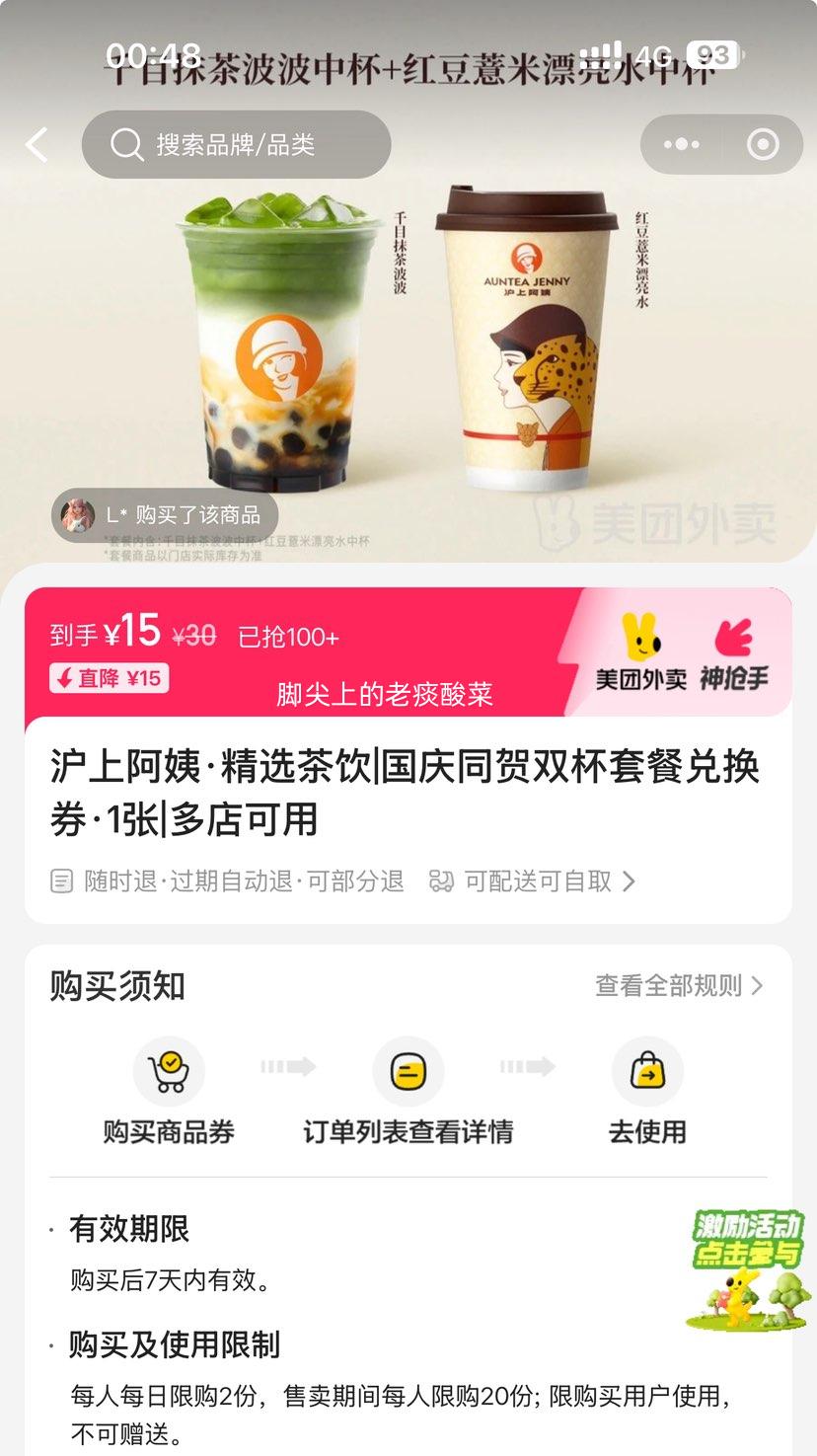Open delivery and pickup details

click(x=534, y=881)
